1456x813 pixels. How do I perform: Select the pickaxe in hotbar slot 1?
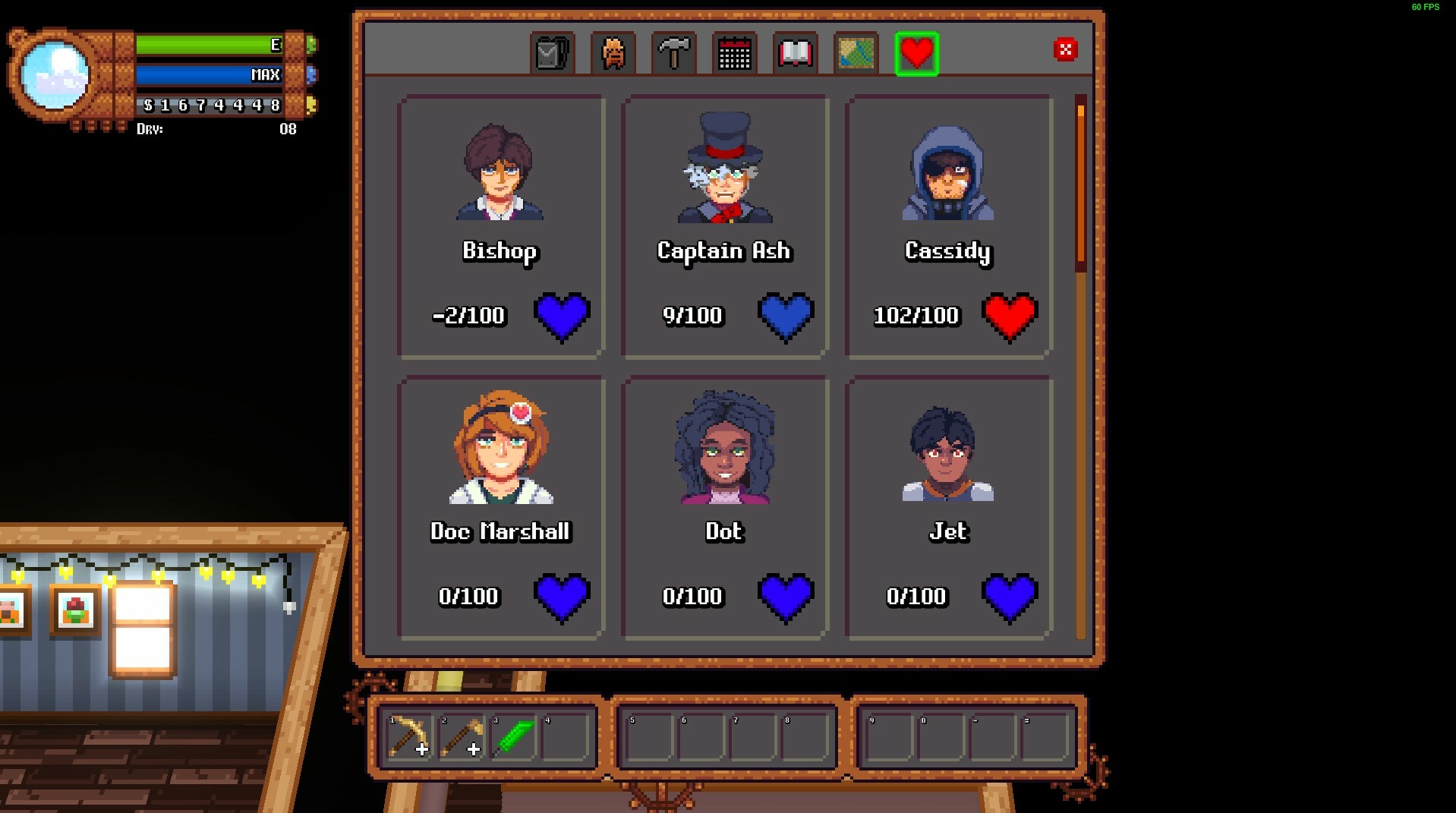(410, 736)
